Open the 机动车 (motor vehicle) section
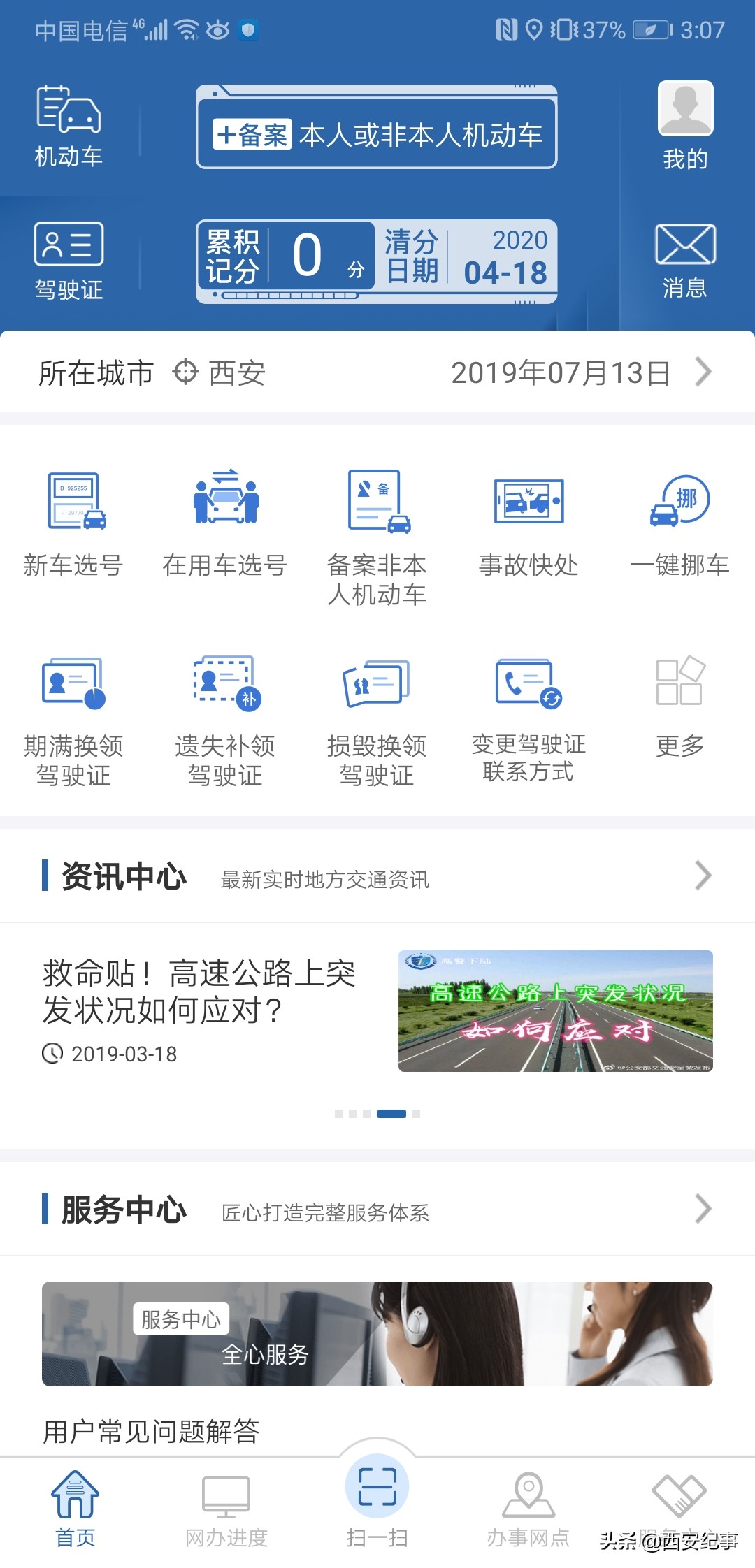 (x=70, y=122)
